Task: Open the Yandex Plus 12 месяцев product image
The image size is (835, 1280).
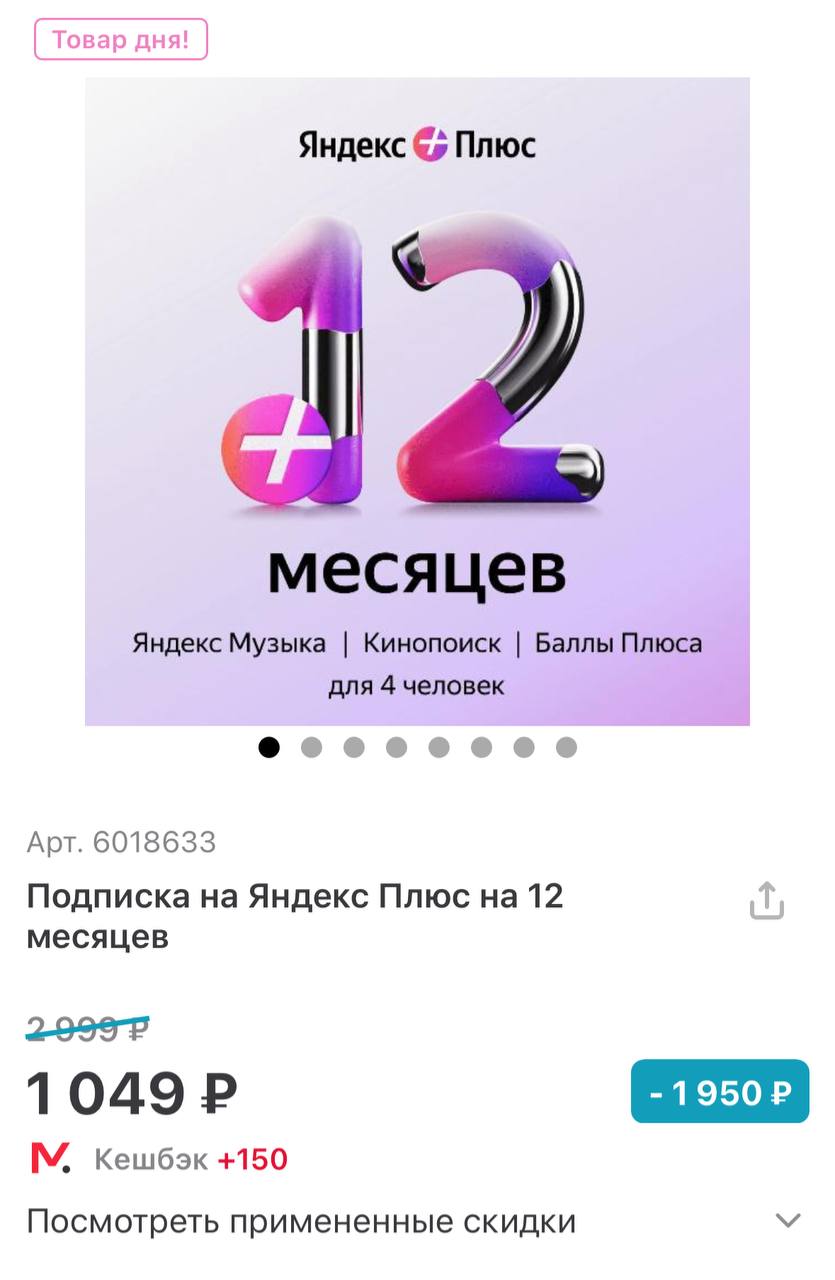Action: click(417, 400)
